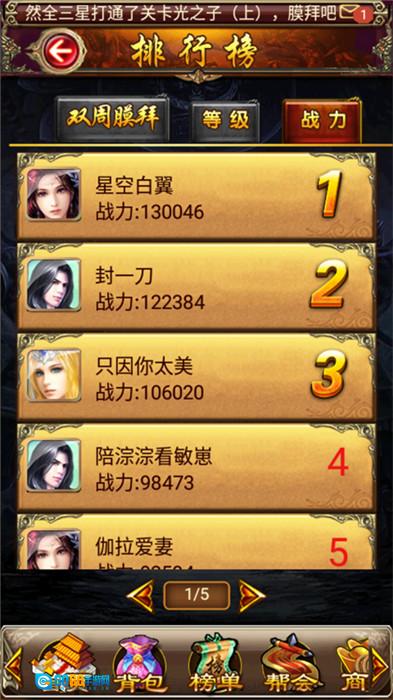Shift the bottom menu bar leftward

pyautogui.click(x=13, y=667)
